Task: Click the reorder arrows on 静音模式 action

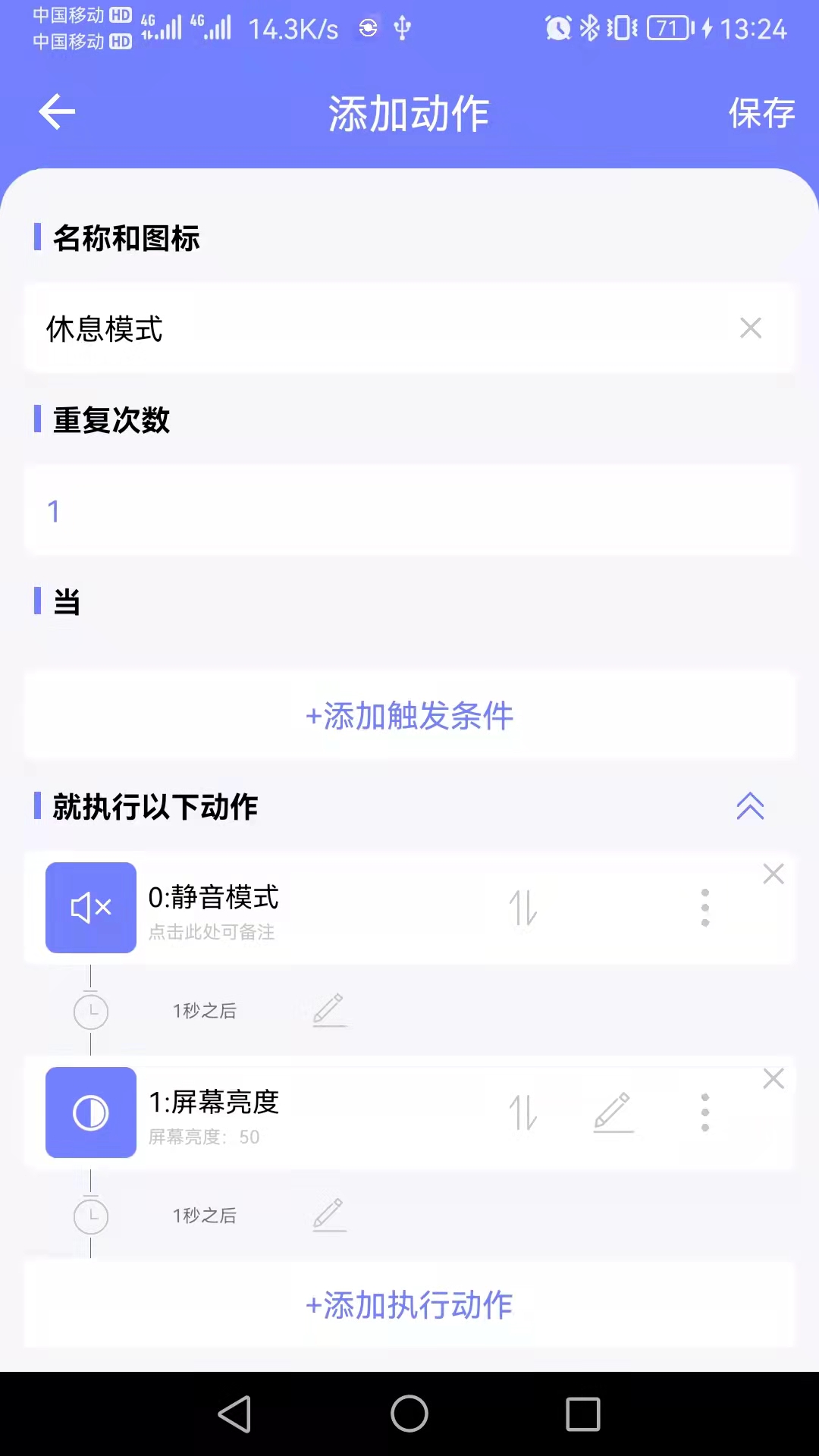Action: point(522,908)
